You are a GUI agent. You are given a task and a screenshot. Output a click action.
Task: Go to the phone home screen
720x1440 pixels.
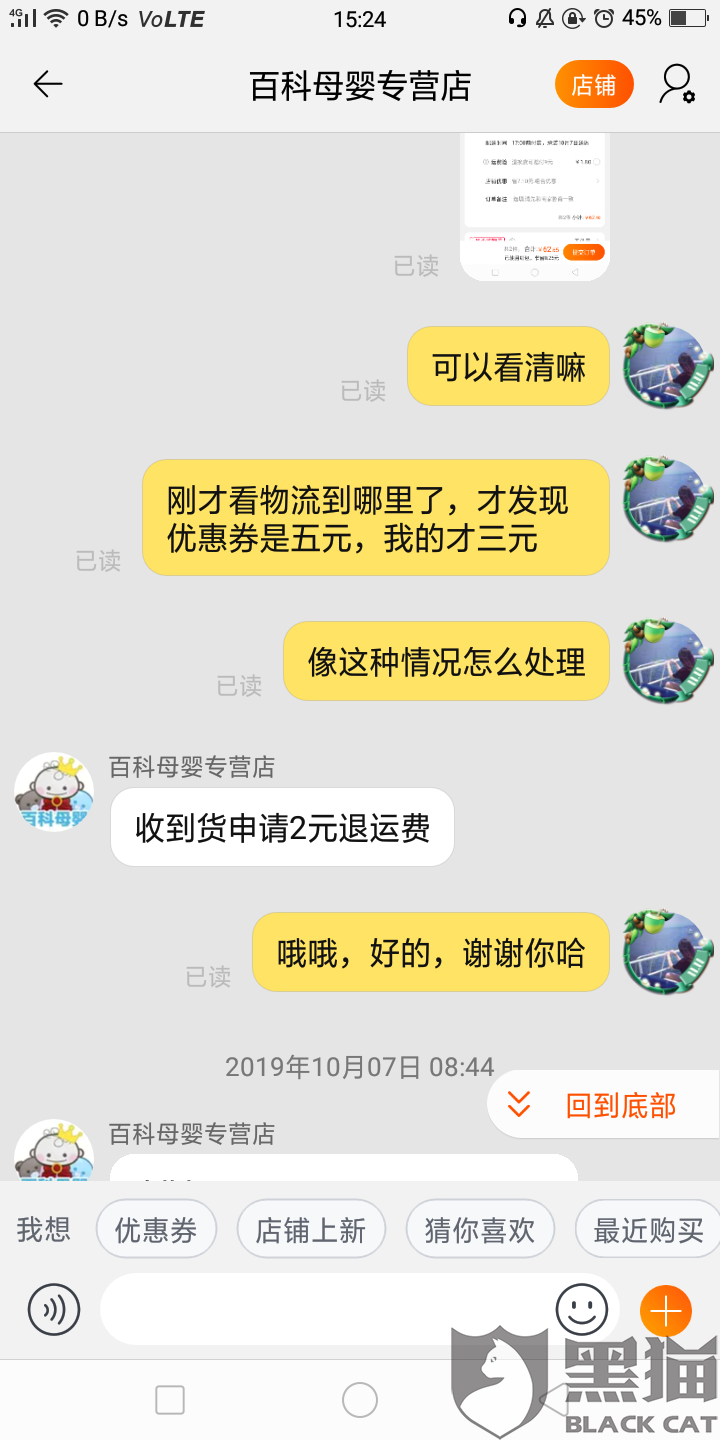click(x=360, y=1400)
